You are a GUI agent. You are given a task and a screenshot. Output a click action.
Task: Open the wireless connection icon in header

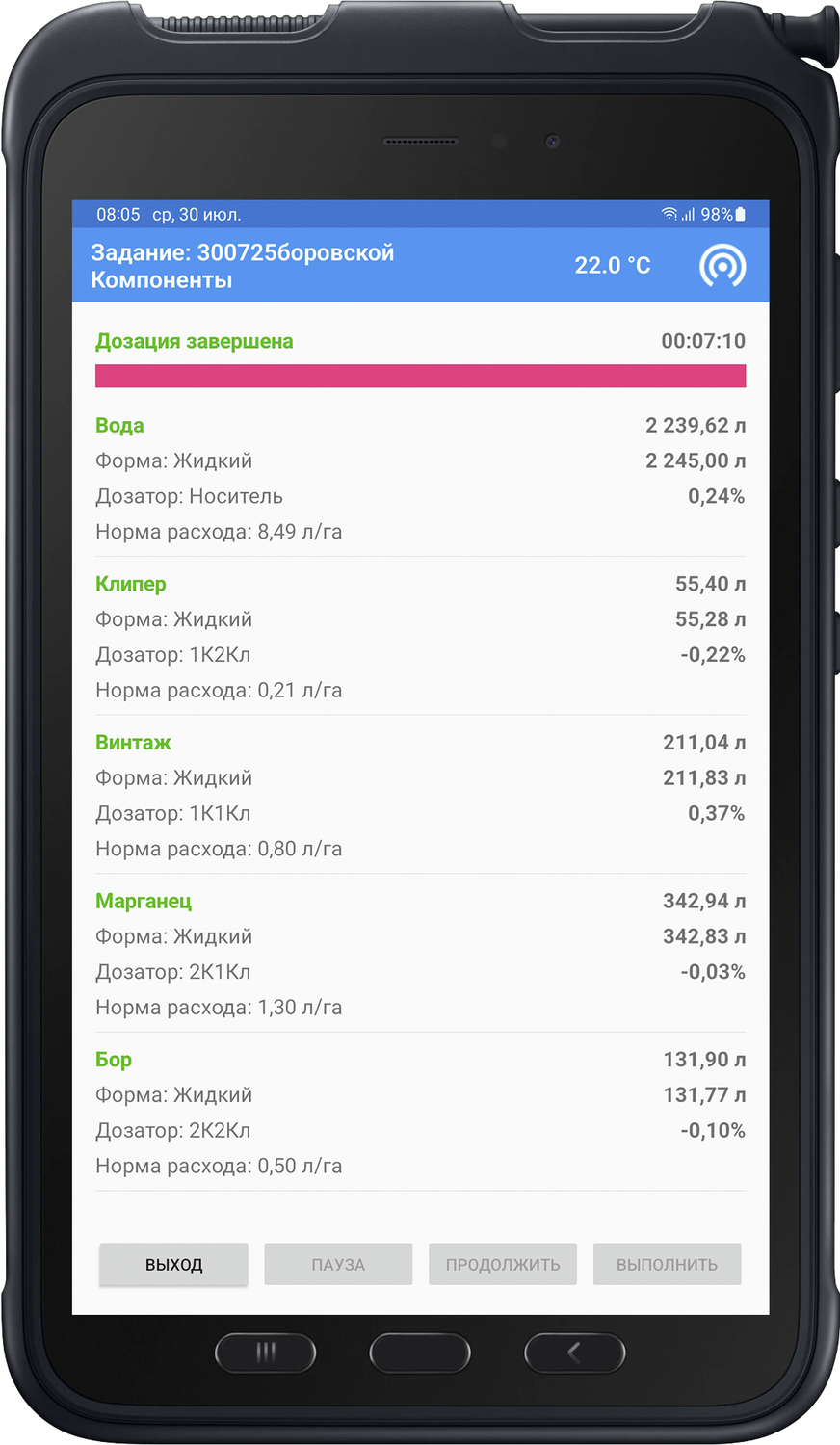click(722, 266)
